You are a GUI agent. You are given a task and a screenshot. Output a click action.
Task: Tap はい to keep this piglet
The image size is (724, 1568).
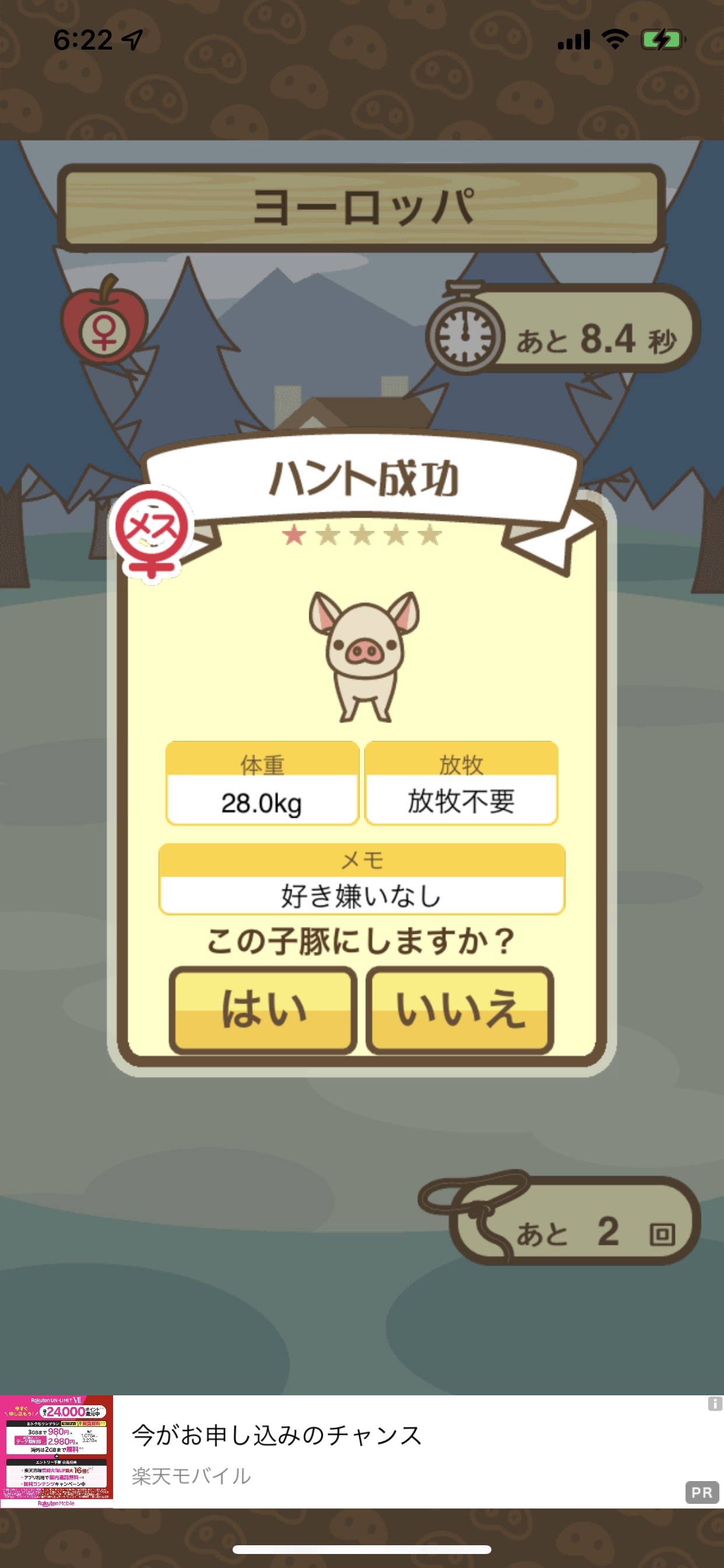click(263, 1010)
